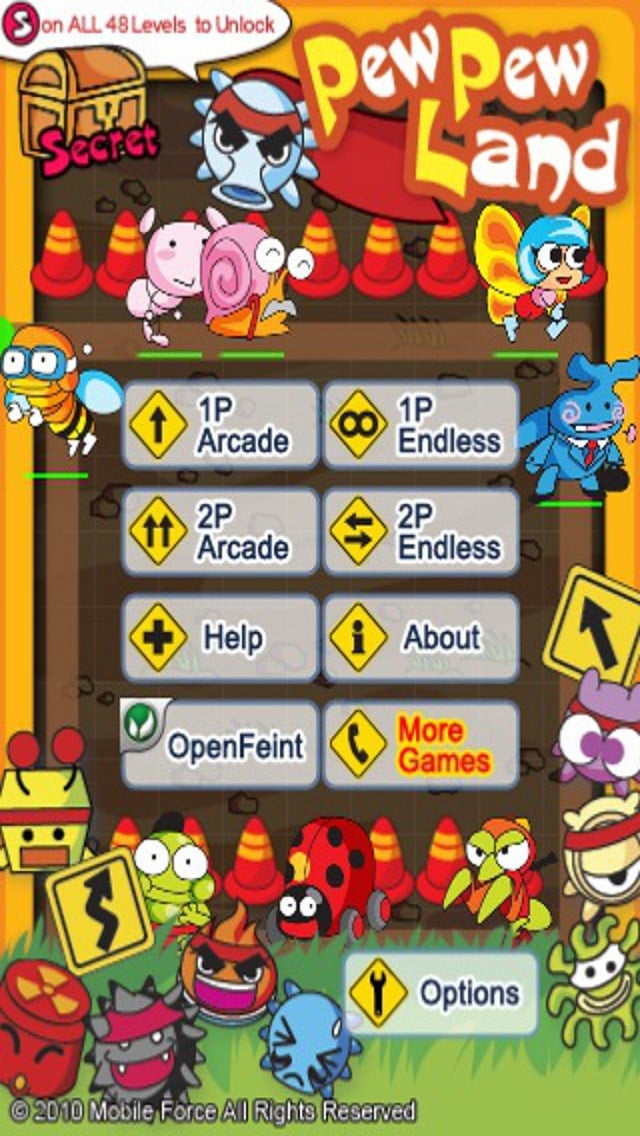
Task: Tap the Secret treasure chest
Action: pos(86,111)
